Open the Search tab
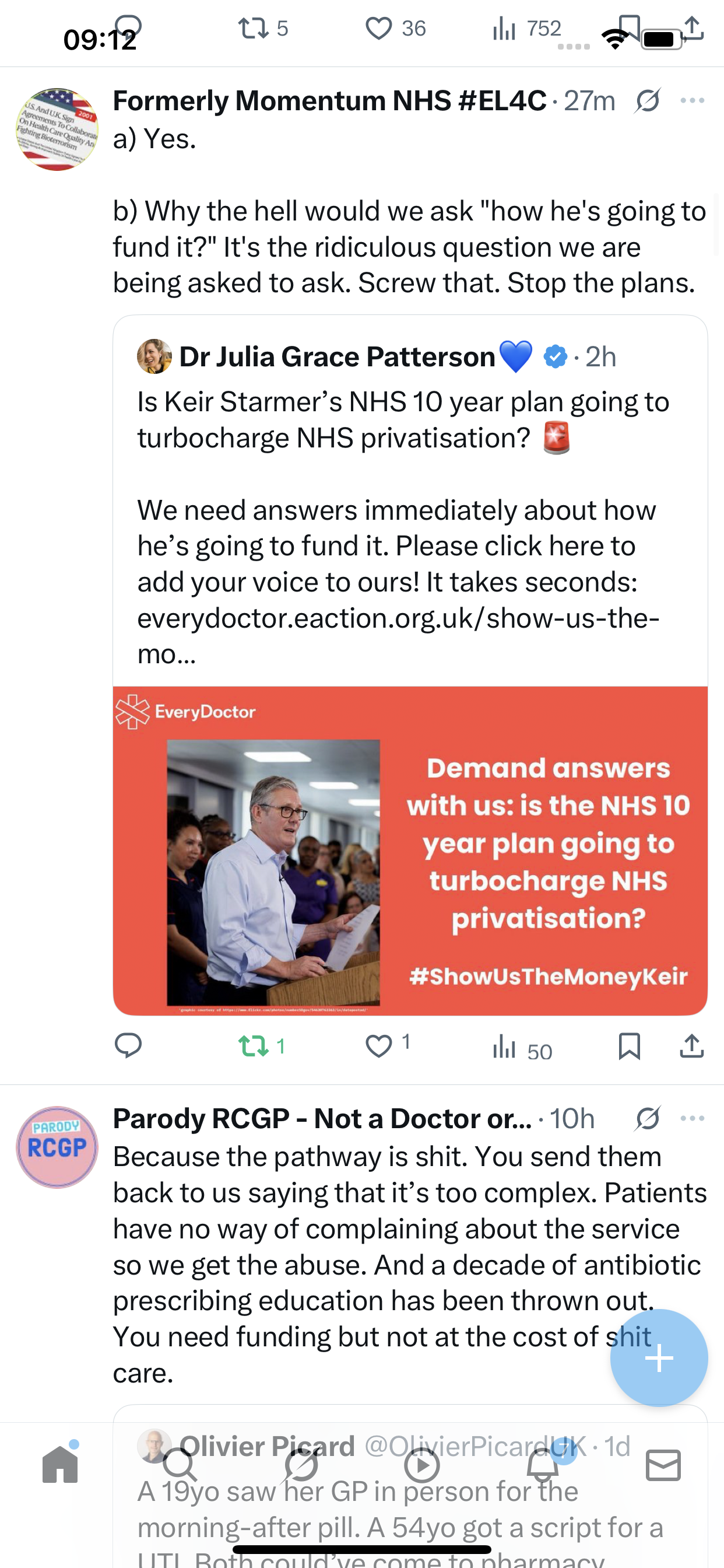This screenshot has width=724, height=1568. pos(180,1465)
